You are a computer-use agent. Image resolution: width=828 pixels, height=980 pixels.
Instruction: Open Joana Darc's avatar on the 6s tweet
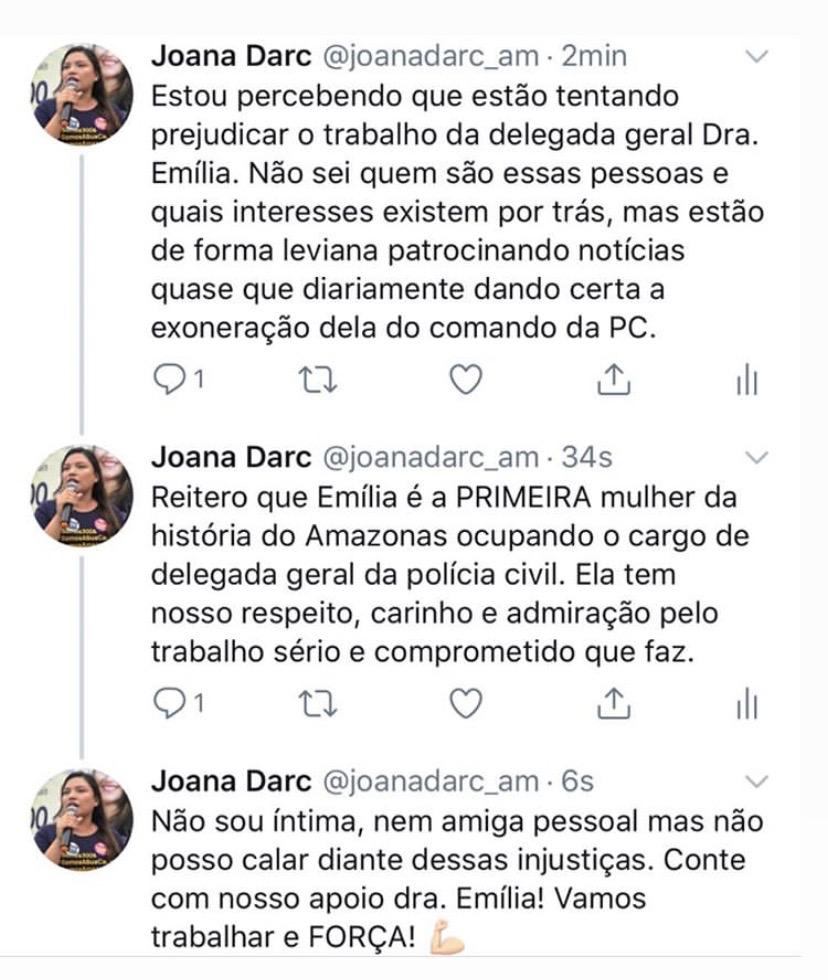tap(82, 820)
